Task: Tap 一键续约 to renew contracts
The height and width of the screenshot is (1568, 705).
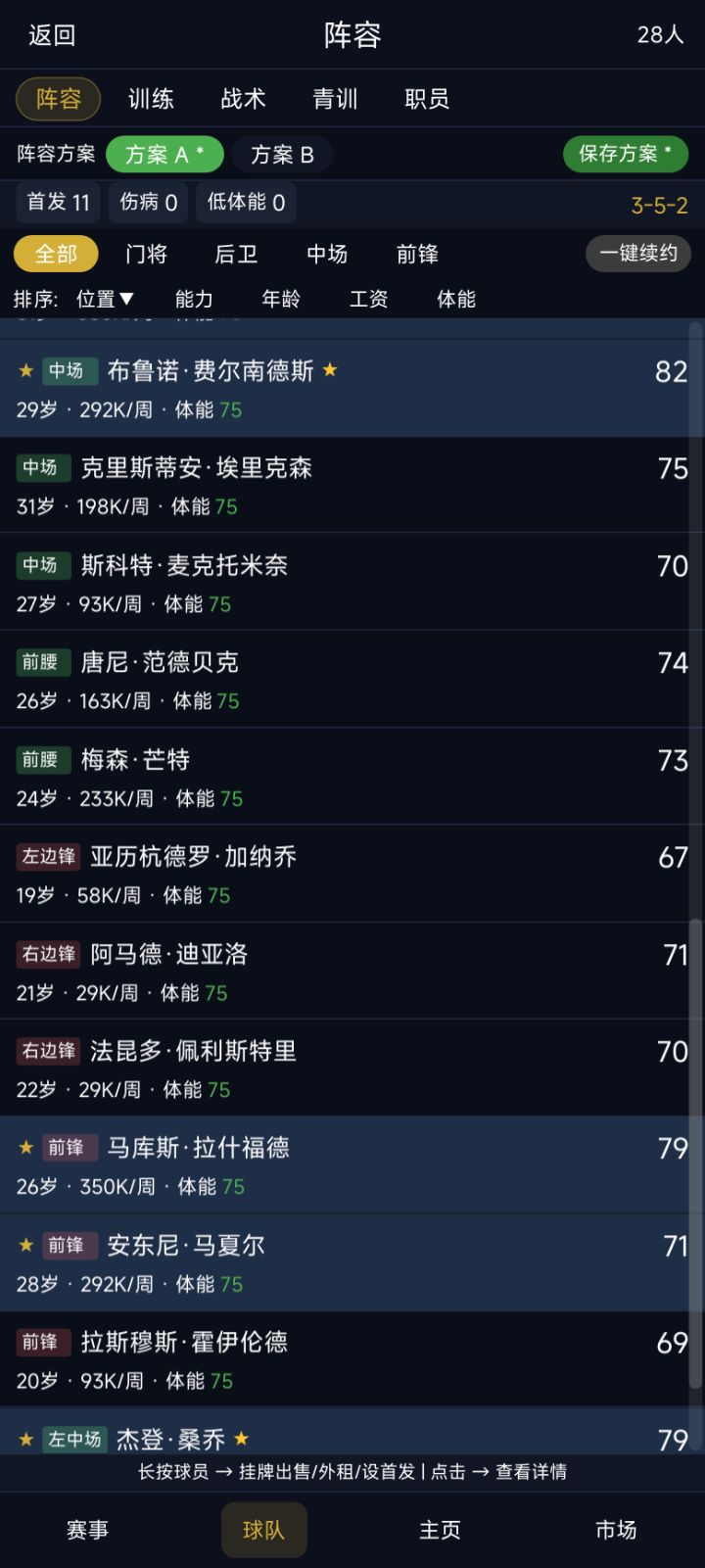Action: 638,254
